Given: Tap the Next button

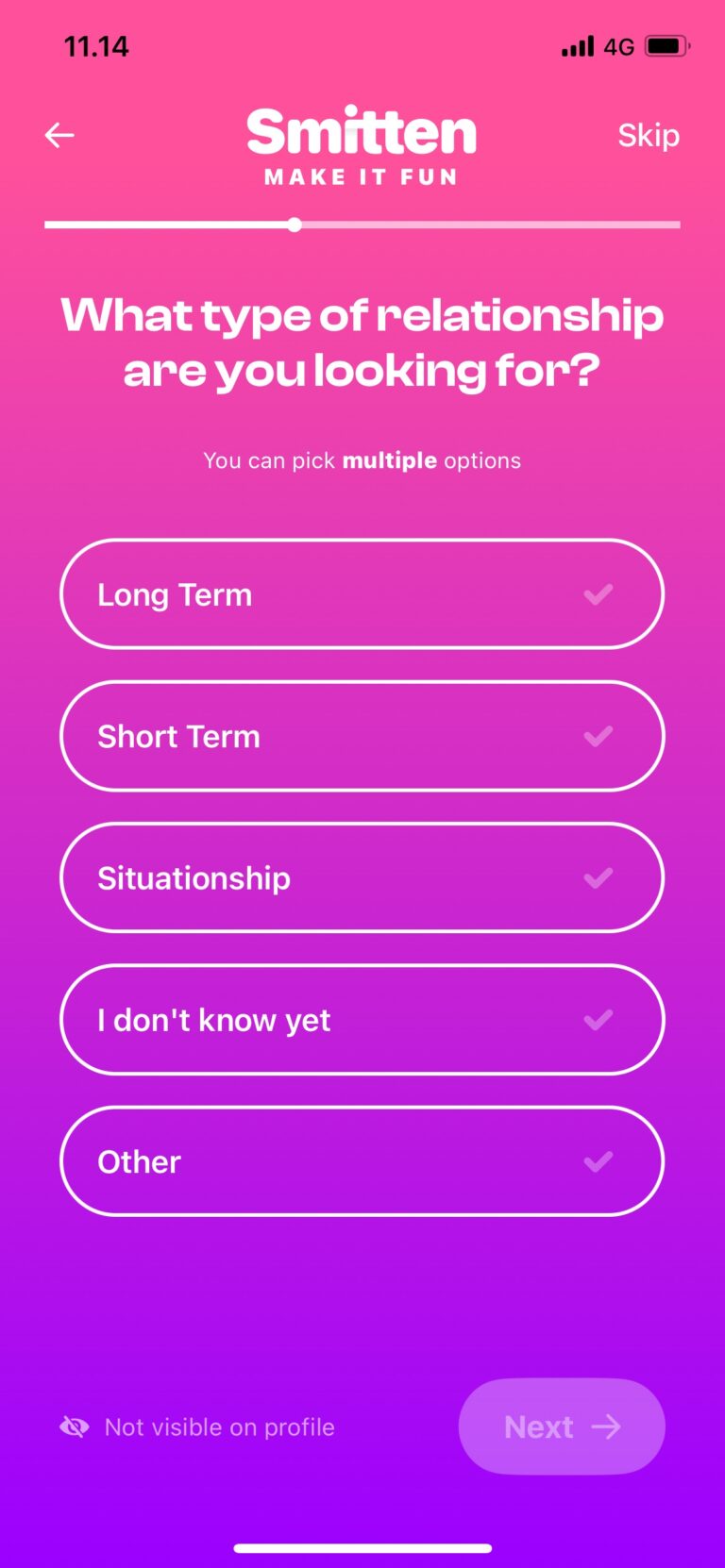Looking at the screenshot, I should coord(562,1426).
